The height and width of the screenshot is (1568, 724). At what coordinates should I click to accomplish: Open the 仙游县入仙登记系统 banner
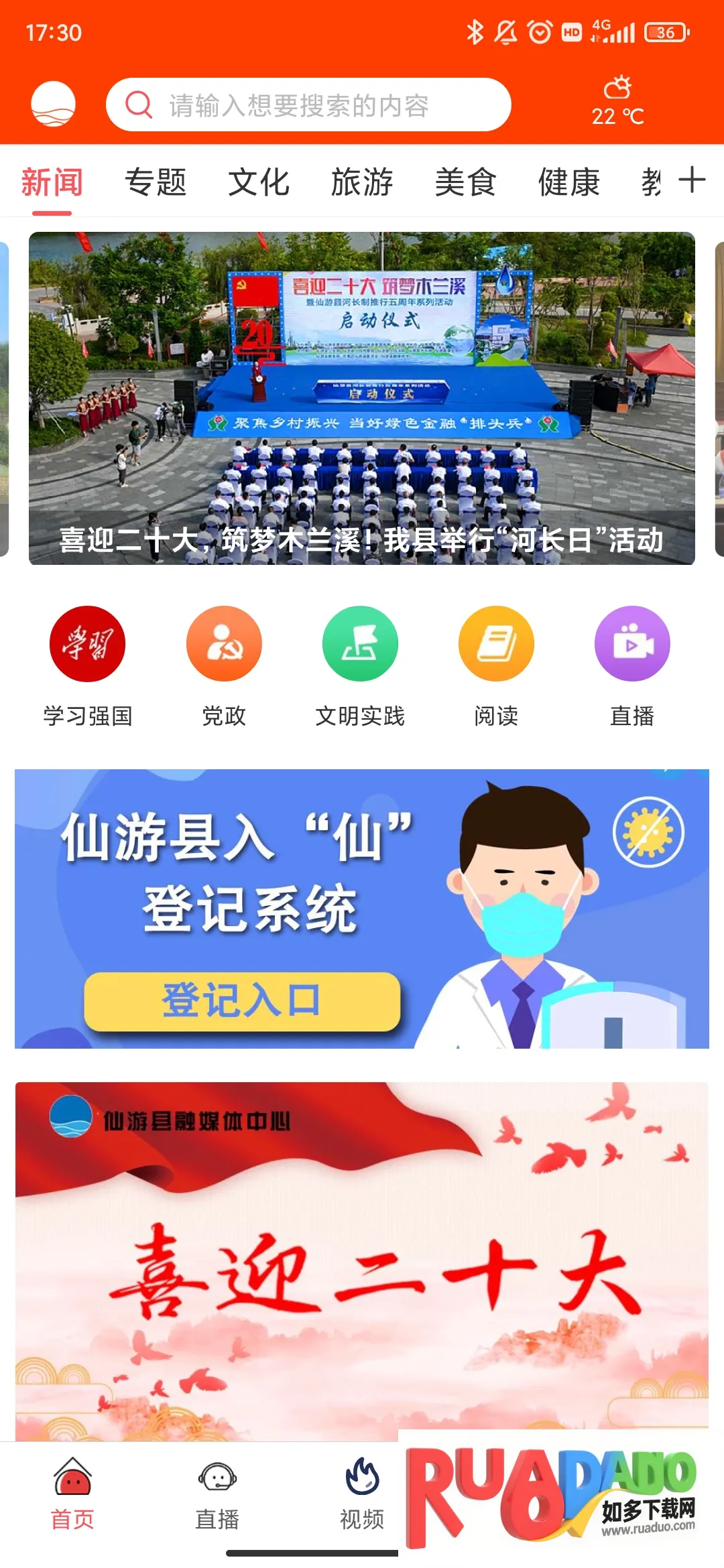pyautogui.click(x=362, y=909)
